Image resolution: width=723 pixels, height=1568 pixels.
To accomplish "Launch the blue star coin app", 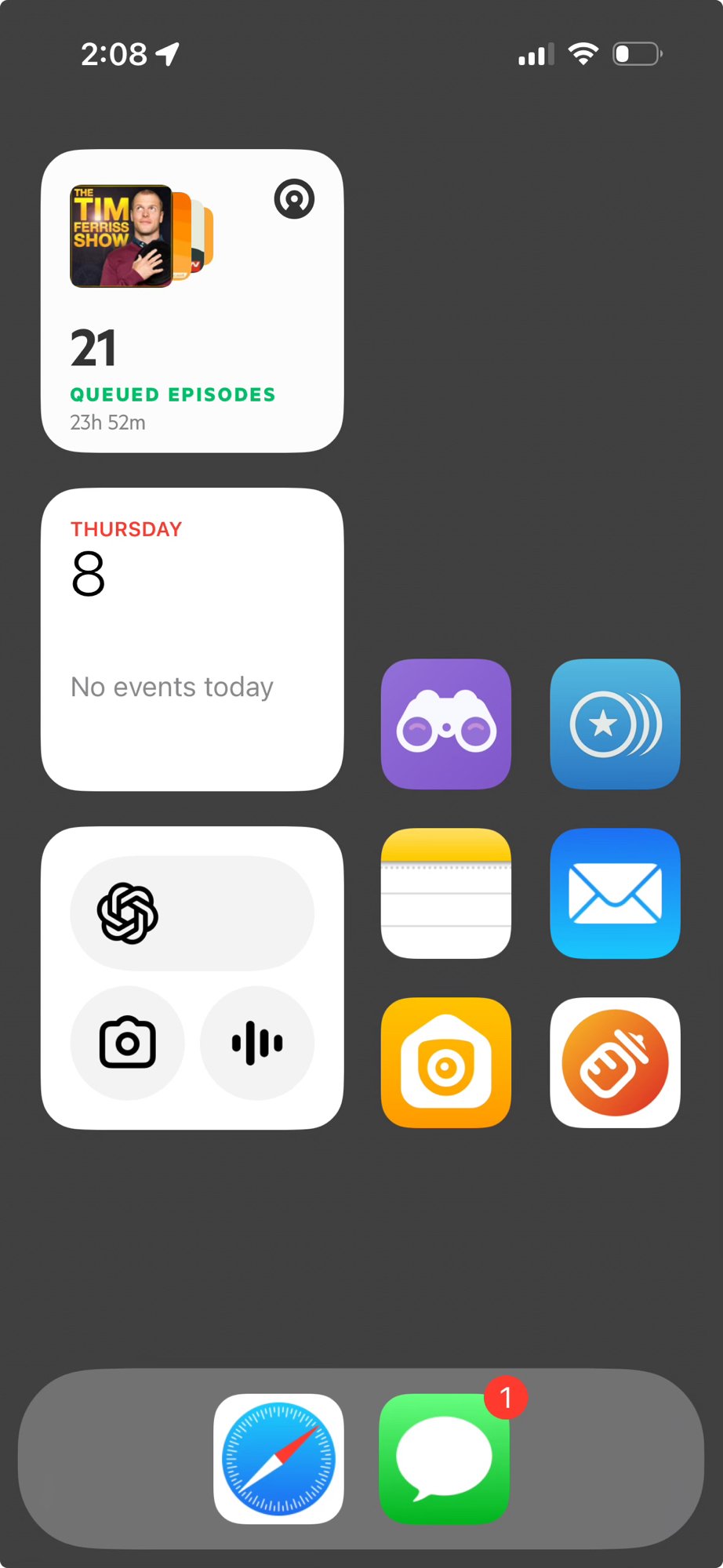I will pyautogui.click(x=616, y=724).
